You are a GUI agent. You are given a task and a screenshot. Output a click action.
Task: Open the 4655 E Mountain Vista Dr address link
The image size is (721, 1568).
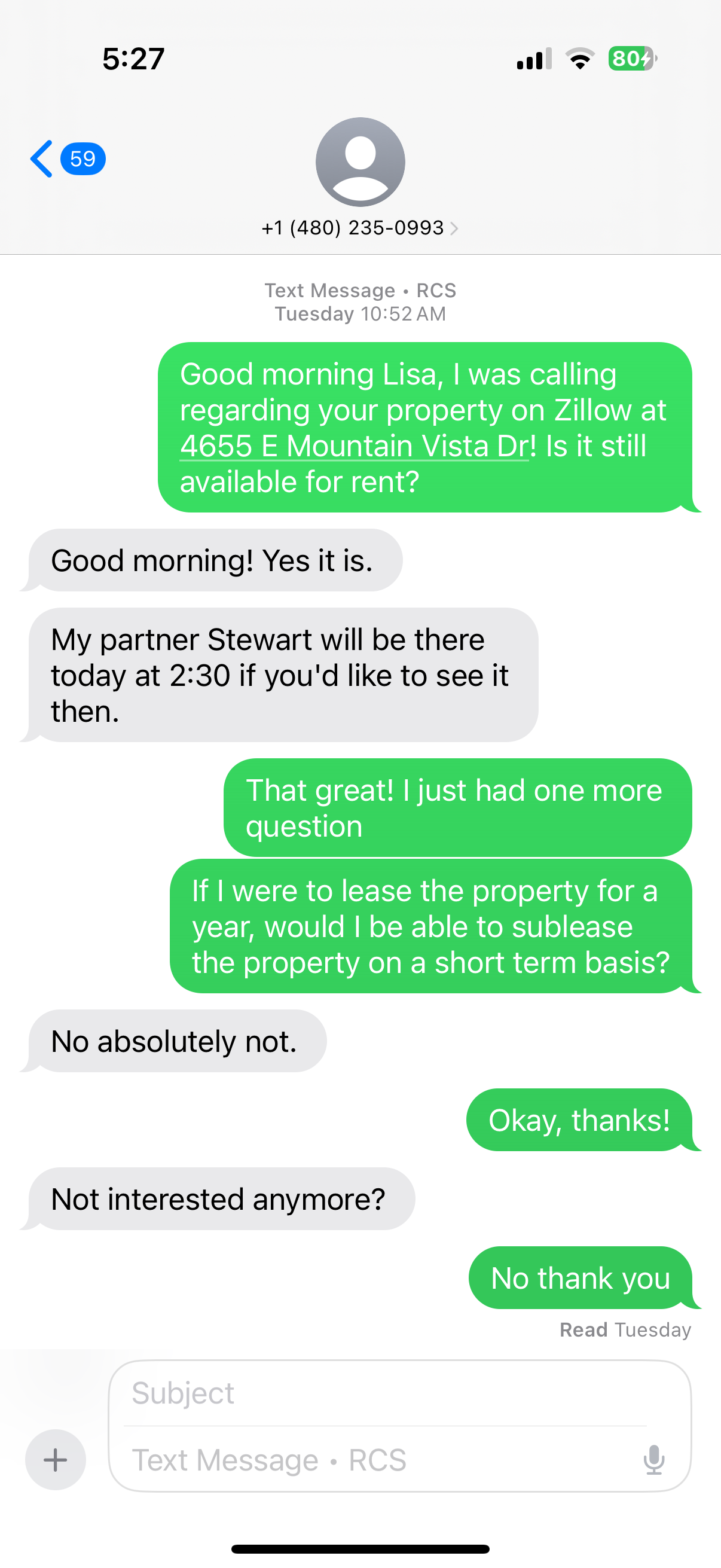coord(354,446)
